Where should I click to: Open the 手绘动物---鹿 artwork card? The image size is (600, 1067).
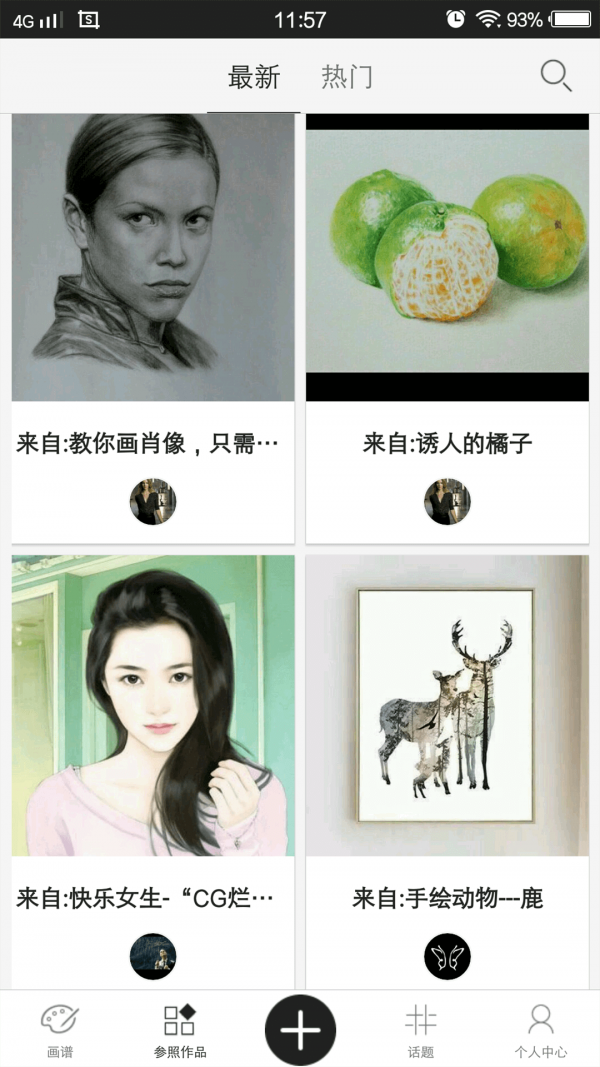tap(447, 706)
